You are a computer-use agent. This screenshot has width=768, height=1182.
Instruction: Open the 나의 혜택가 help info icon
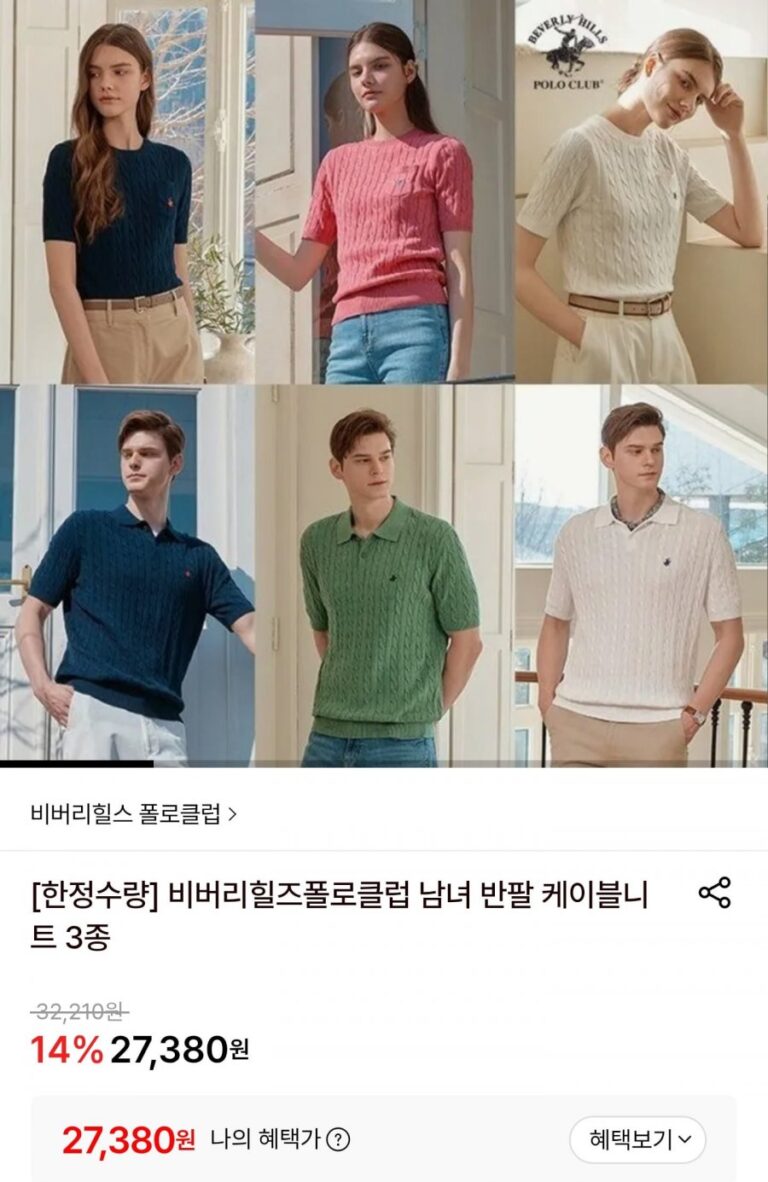[x=339, y=1139]
